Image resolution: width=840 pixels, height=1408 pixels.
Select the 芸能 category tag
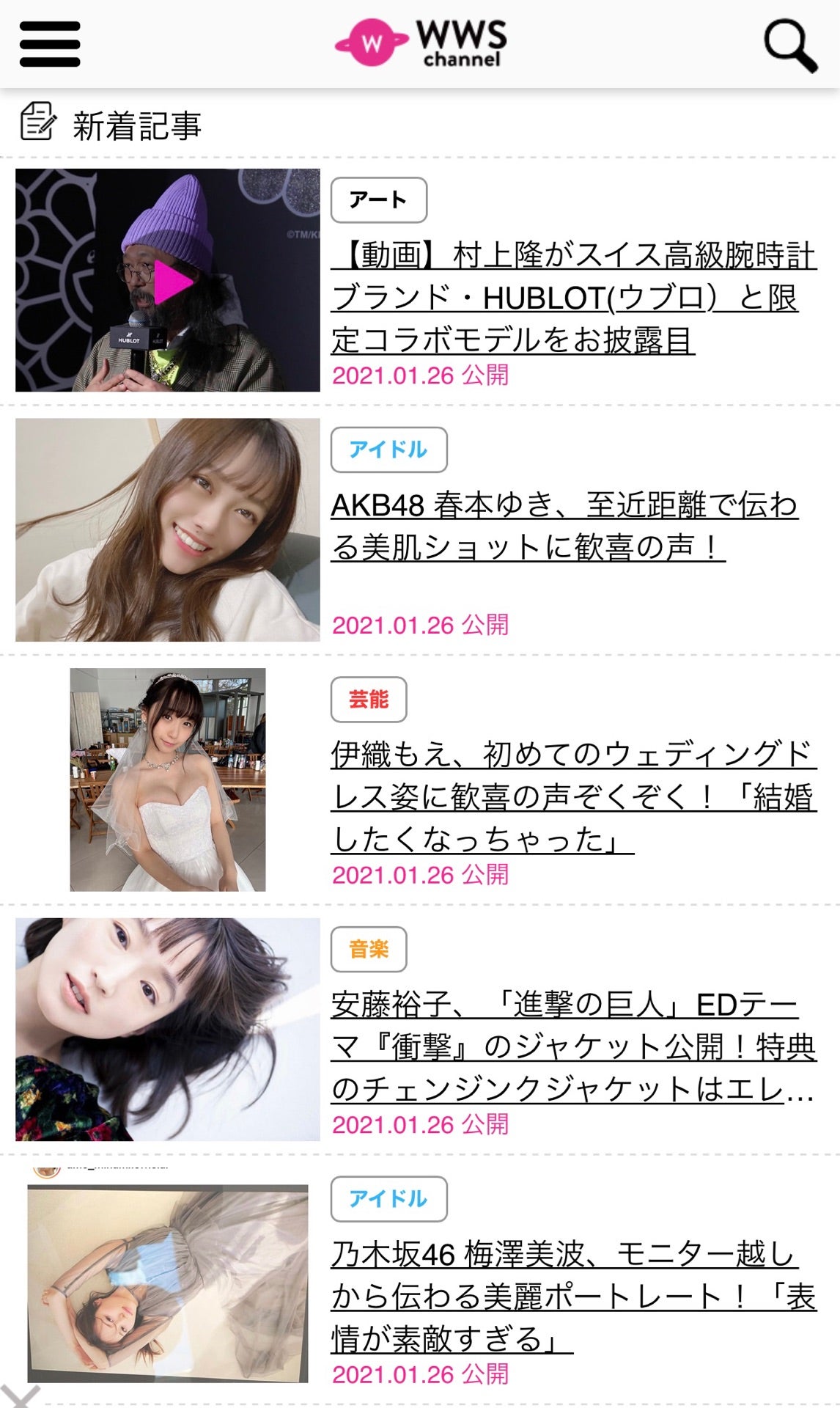point(369,700)
